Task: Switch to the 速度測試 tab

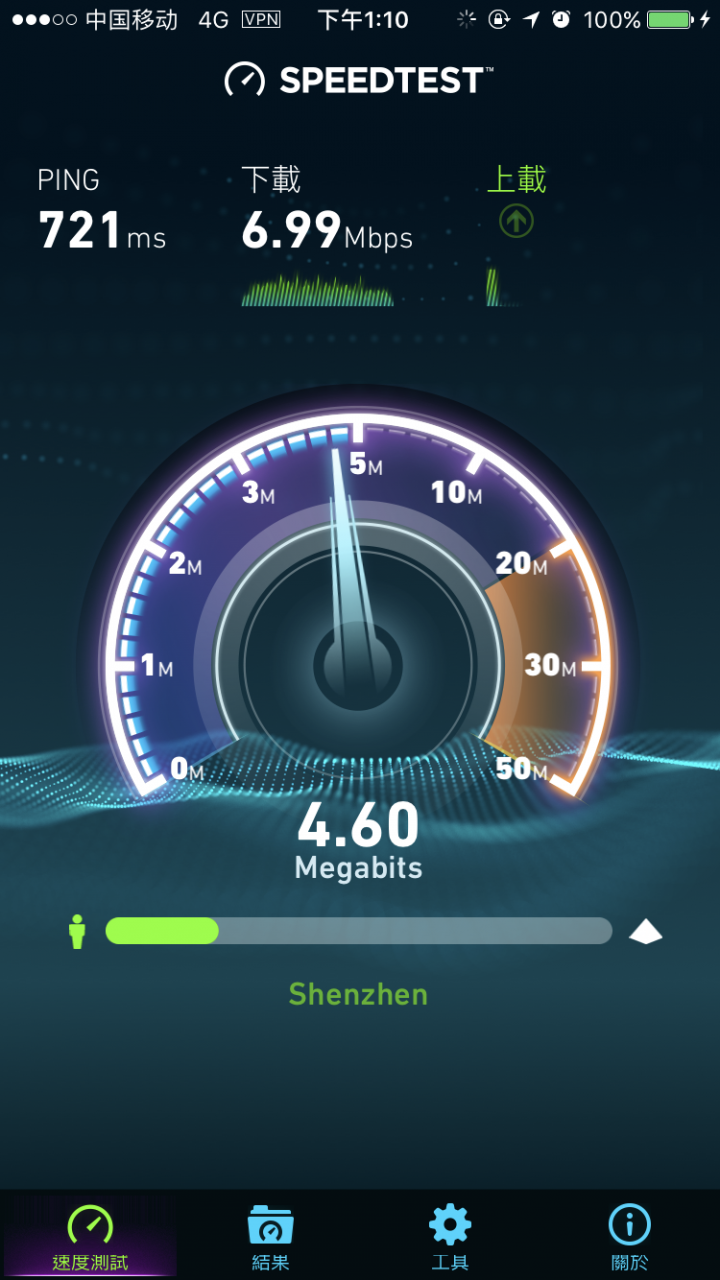Action: pyautogui.click(x=90, y=1236)
